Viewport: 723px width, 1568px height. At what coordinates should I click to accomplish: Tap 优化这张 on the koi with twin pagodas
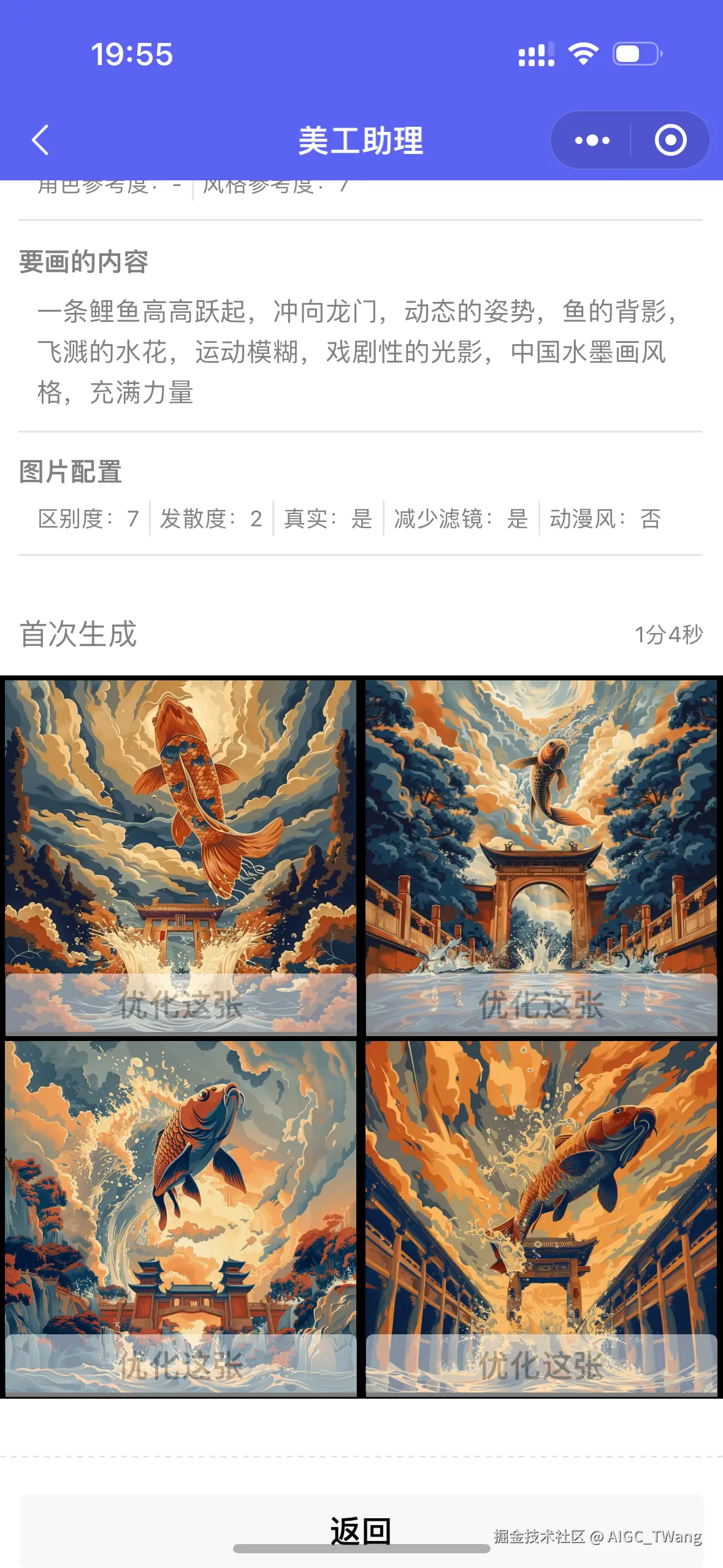tap(181, 1364)
